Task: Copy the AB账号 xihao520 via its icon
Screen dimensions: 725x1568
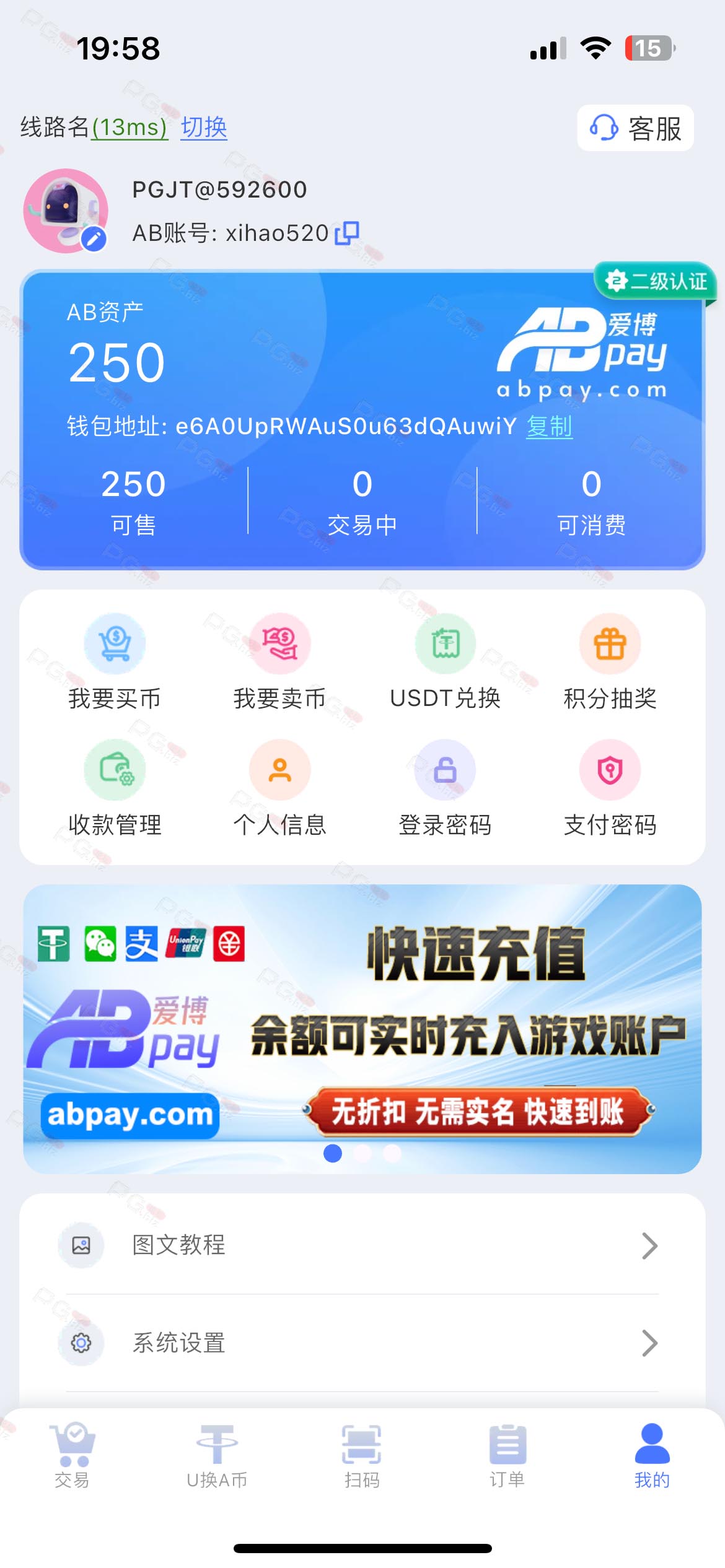Action: point(347,233)
